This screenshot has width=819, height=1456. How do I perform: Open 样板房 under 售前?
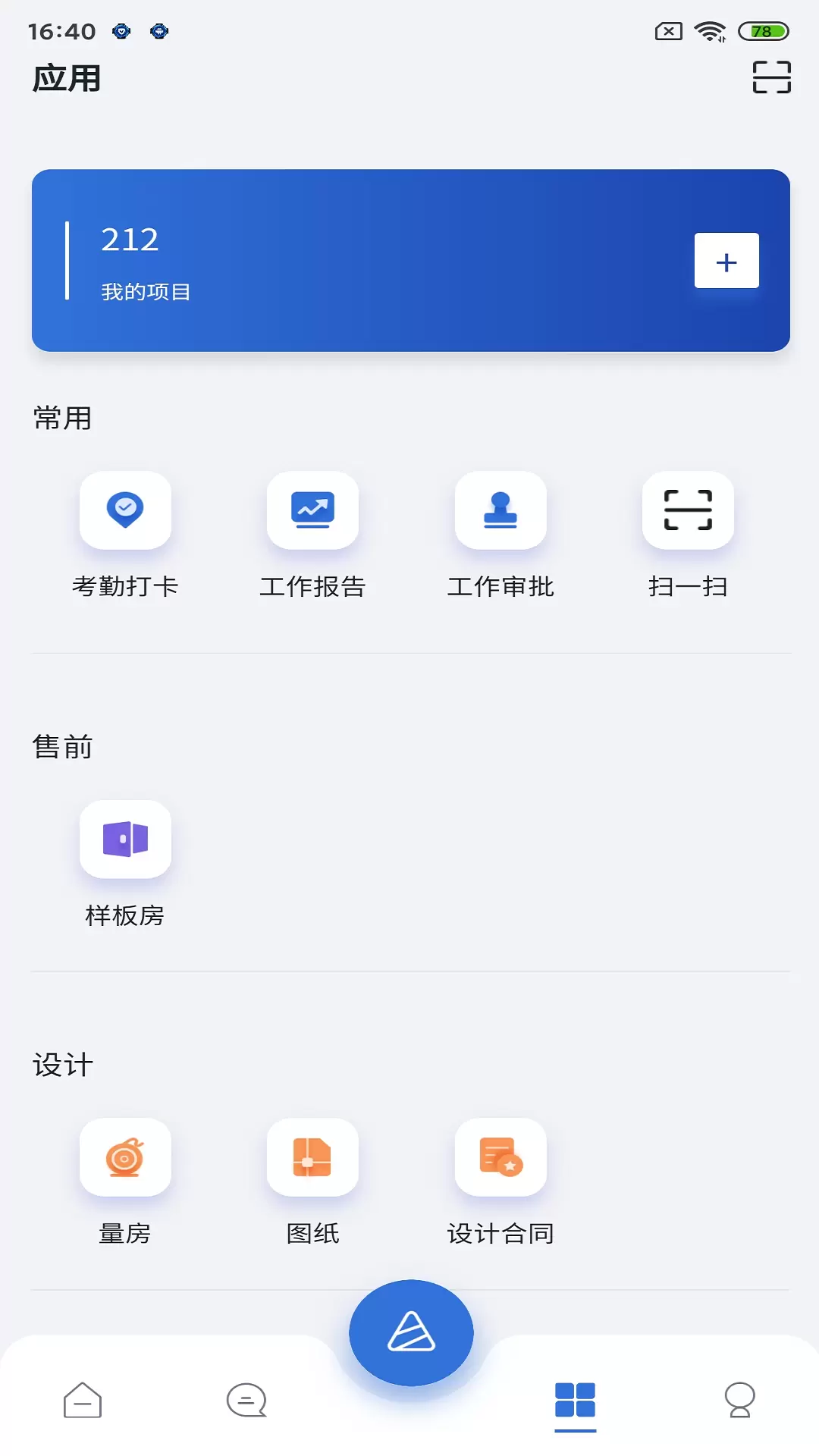coord(125,864)
